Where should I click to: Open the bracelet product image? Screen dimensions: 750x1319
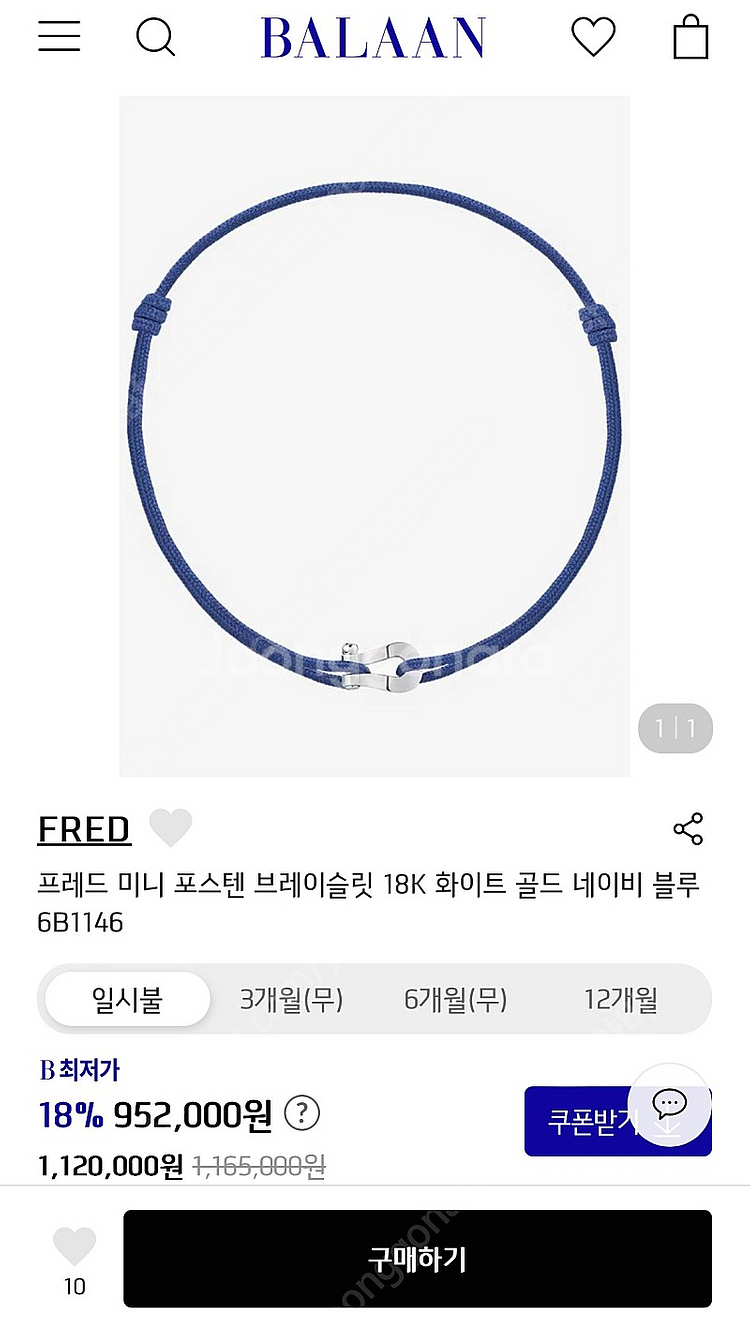pos(374,436)
